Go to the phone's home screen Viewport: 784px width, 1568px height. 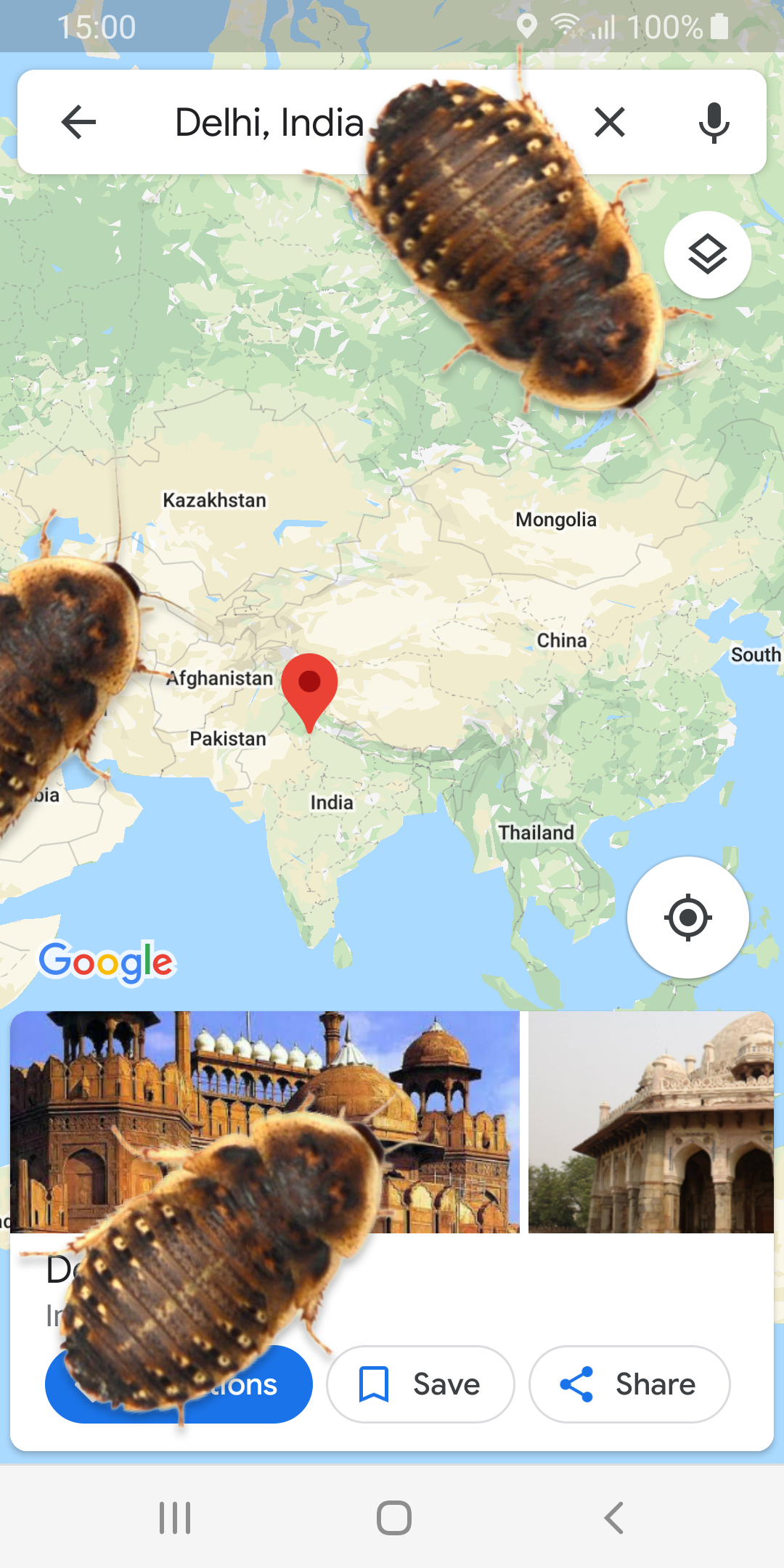tap(393, 1518)
